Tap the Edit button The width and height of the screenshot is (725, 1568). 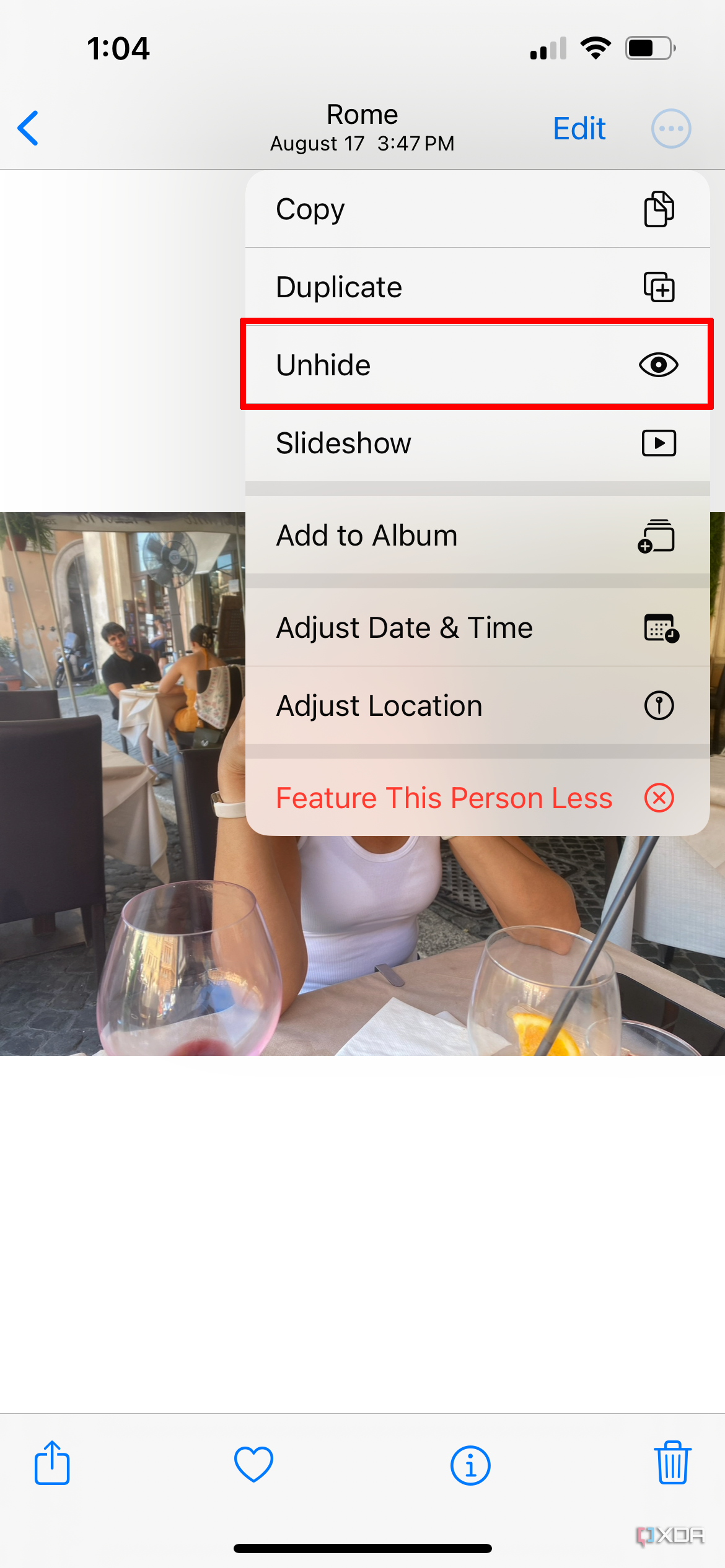tap(578, 128)
